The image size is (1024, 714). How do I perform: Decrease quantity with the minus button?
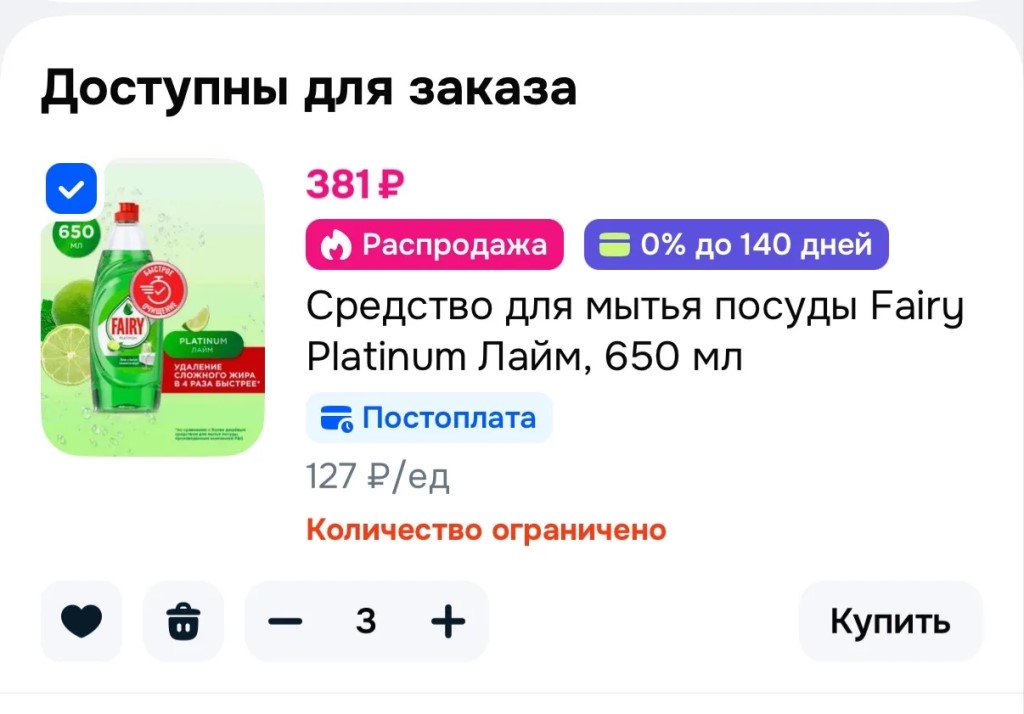pos(285,622)
